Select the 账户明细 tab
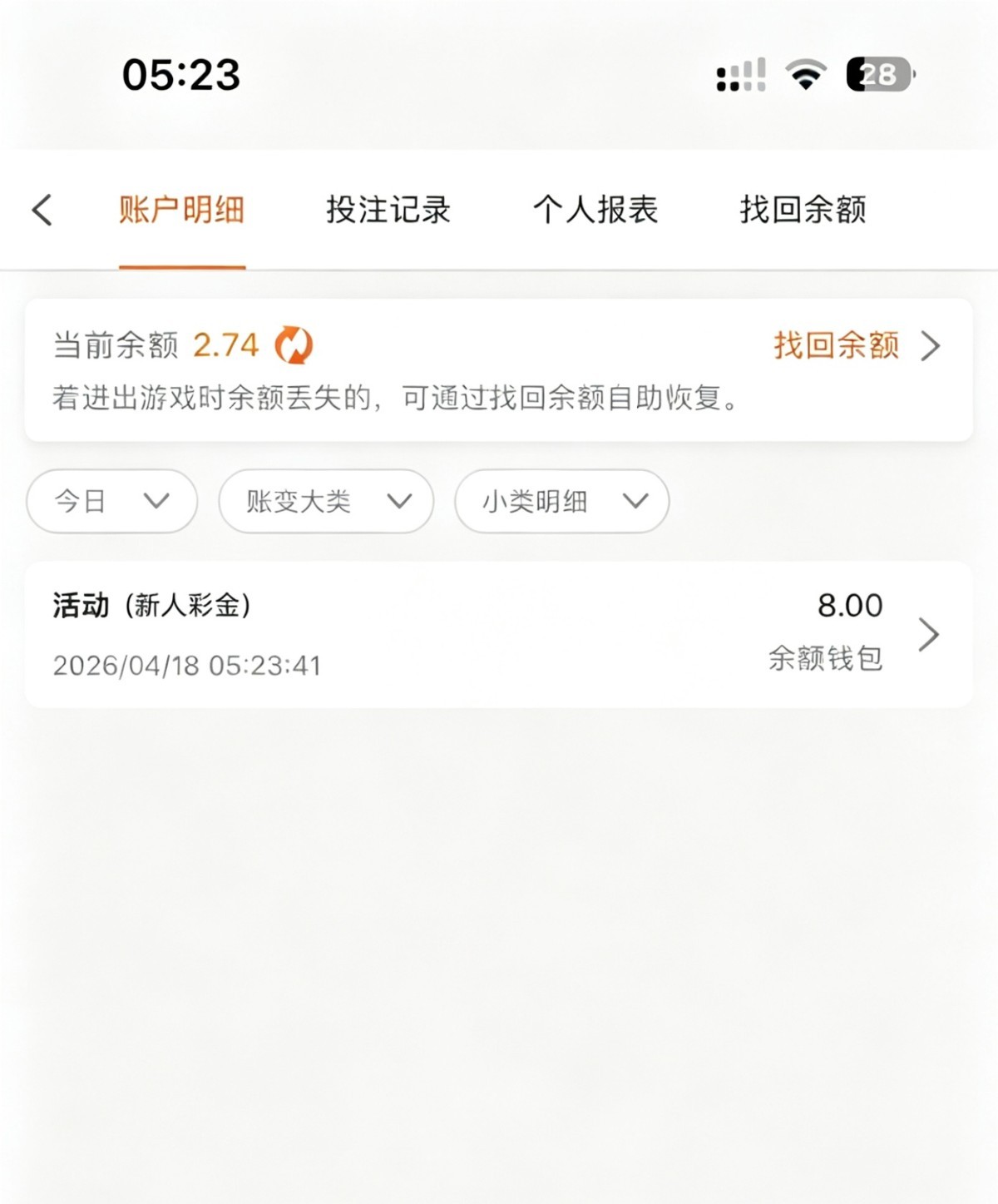 [181, 210]
